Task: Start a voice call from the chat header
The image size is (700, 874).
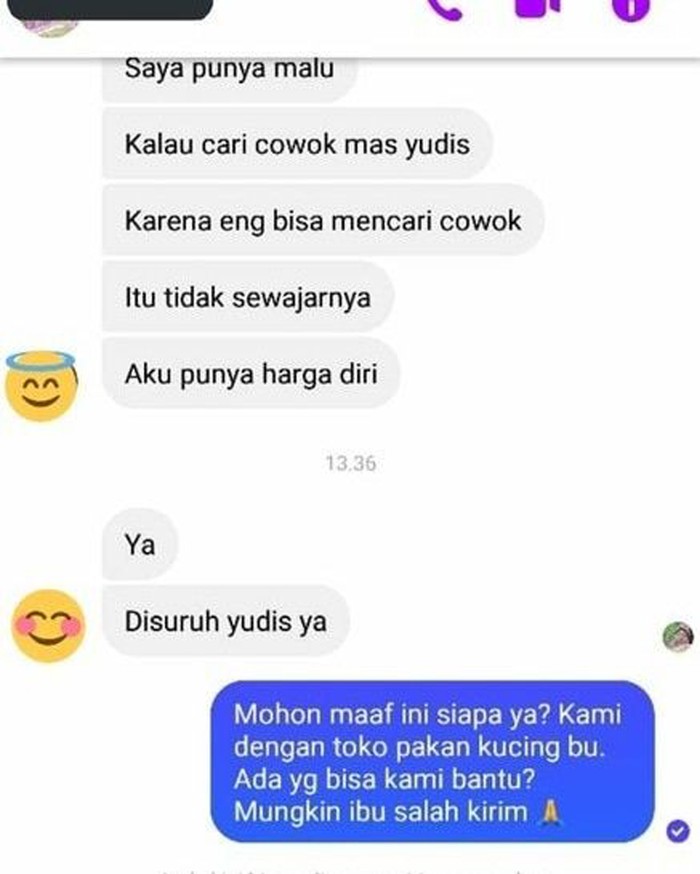Action: [447, 9]
